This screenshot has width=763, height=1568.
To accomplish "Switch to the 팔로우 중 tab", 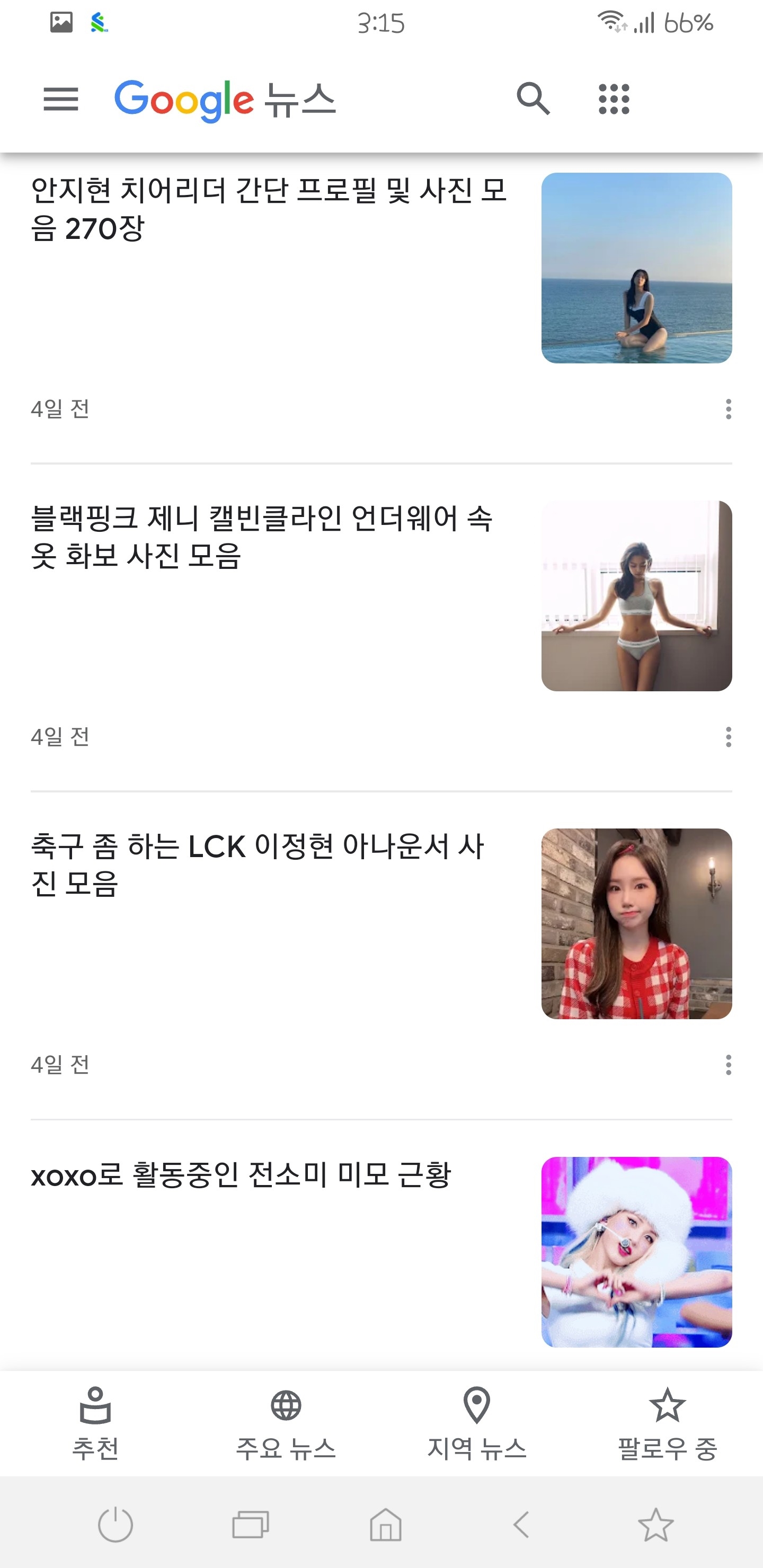I will click(668, 1424).
